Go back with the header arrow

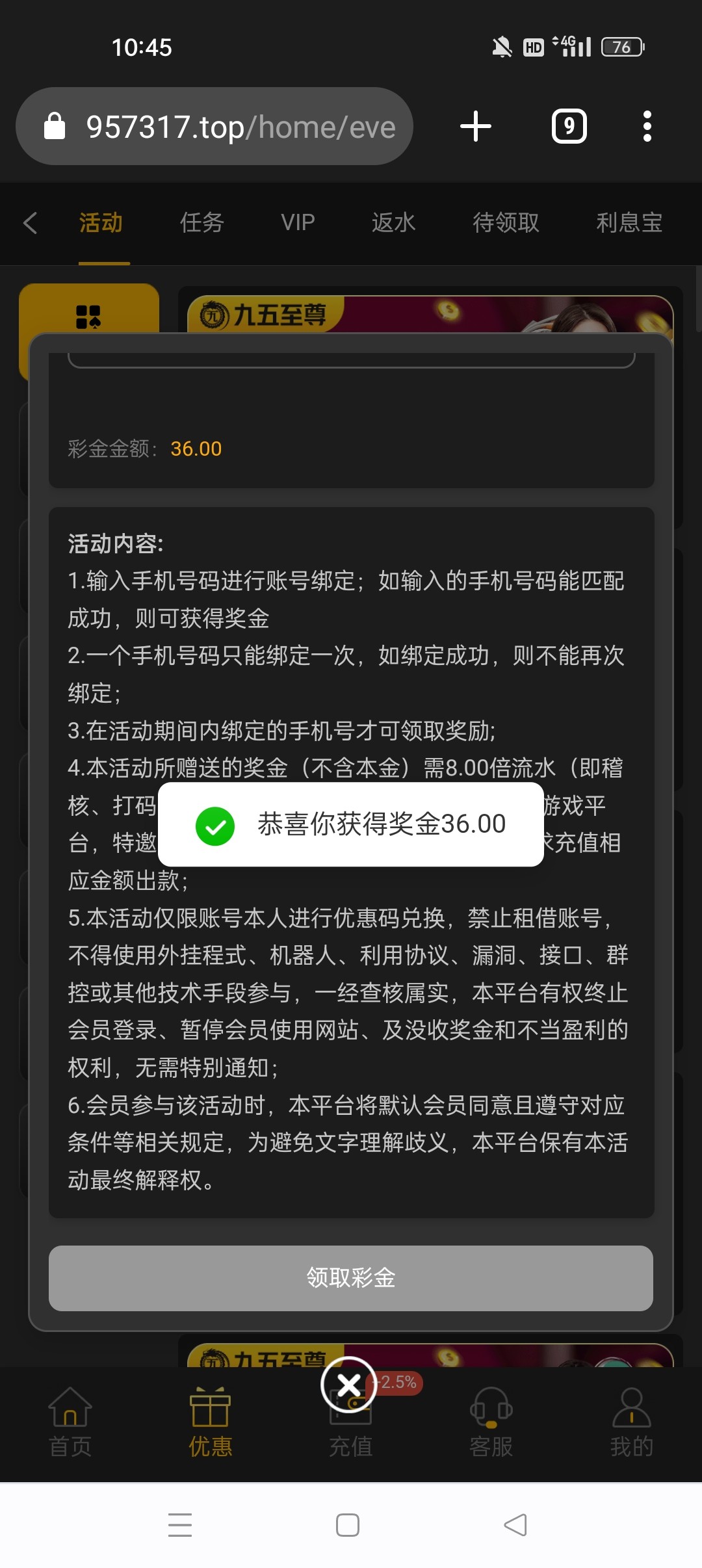(x=30, y=223)
